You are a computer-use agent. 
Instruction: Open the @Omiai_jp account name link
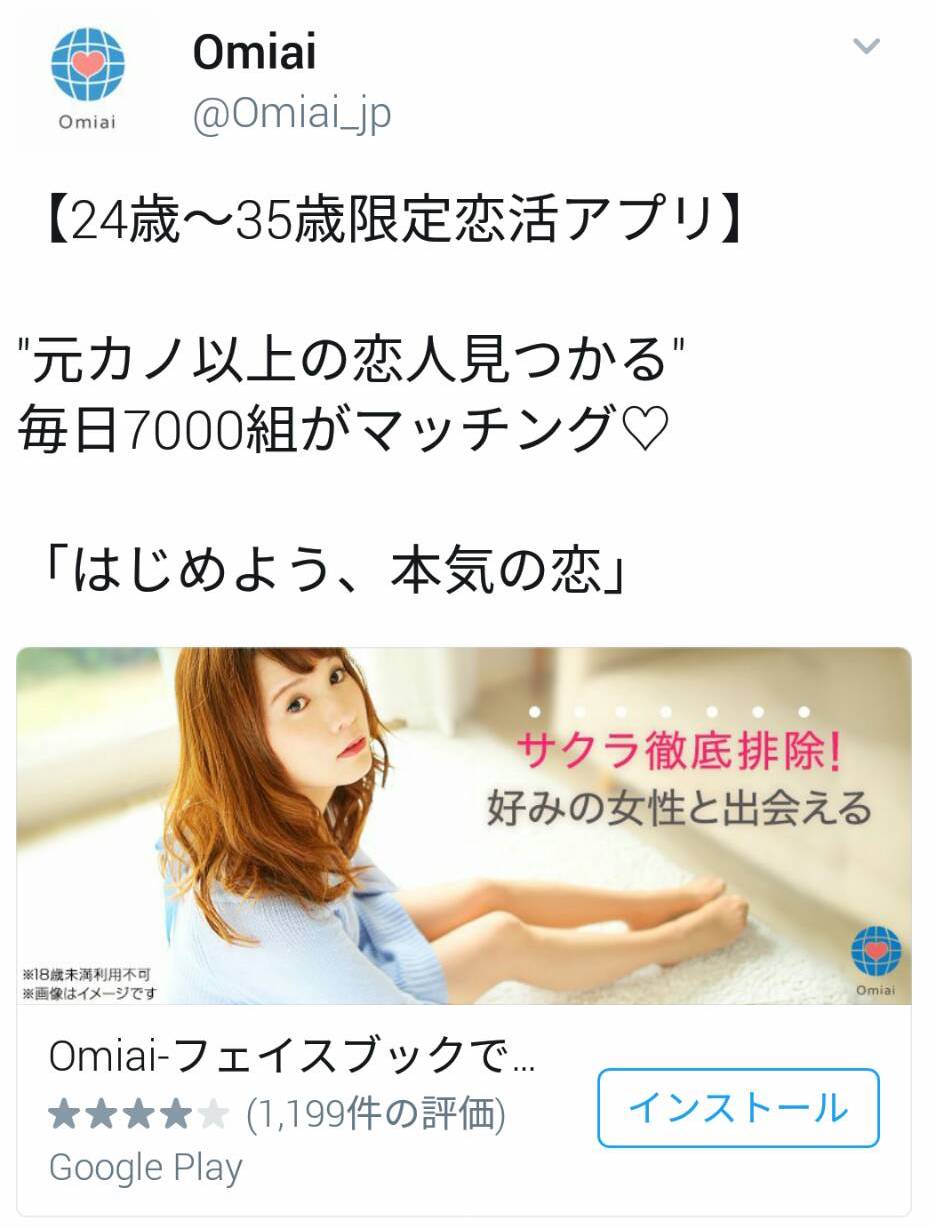point(291,116)
